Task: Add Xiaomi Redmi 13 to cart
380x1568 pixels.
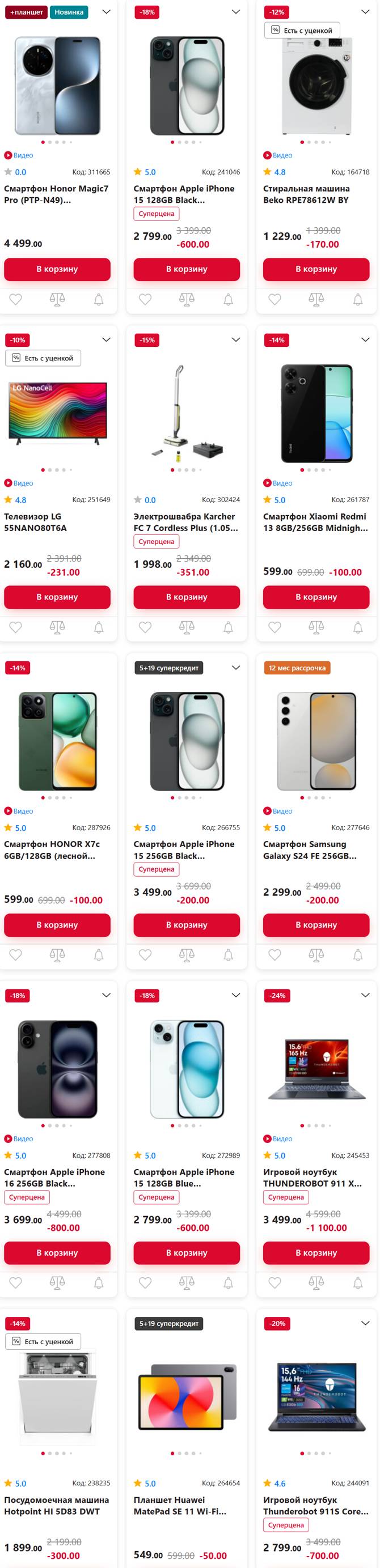Action: click(x=315, y=597)
